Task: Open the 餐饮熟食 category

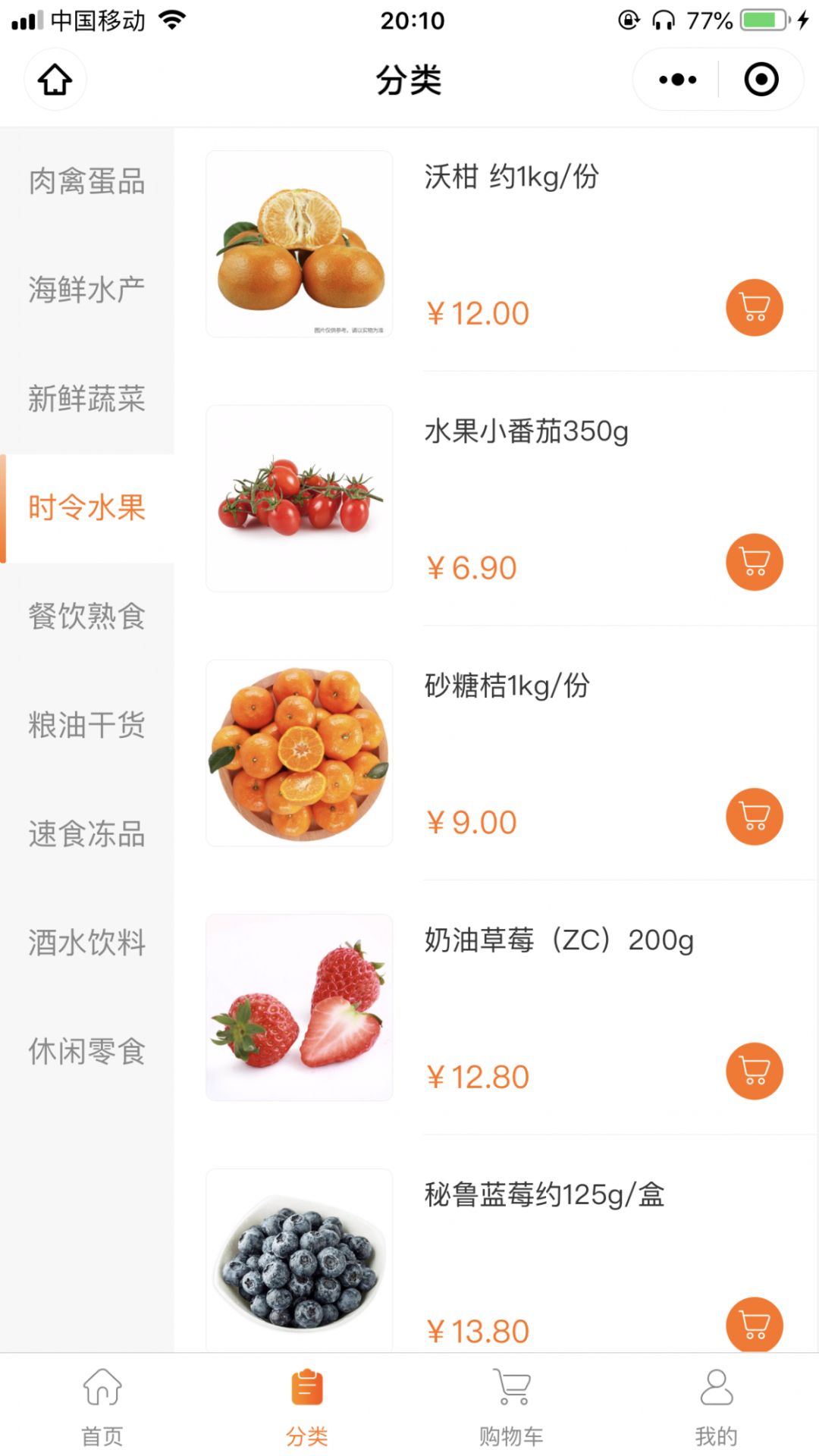Action: (x=86, y=617)
